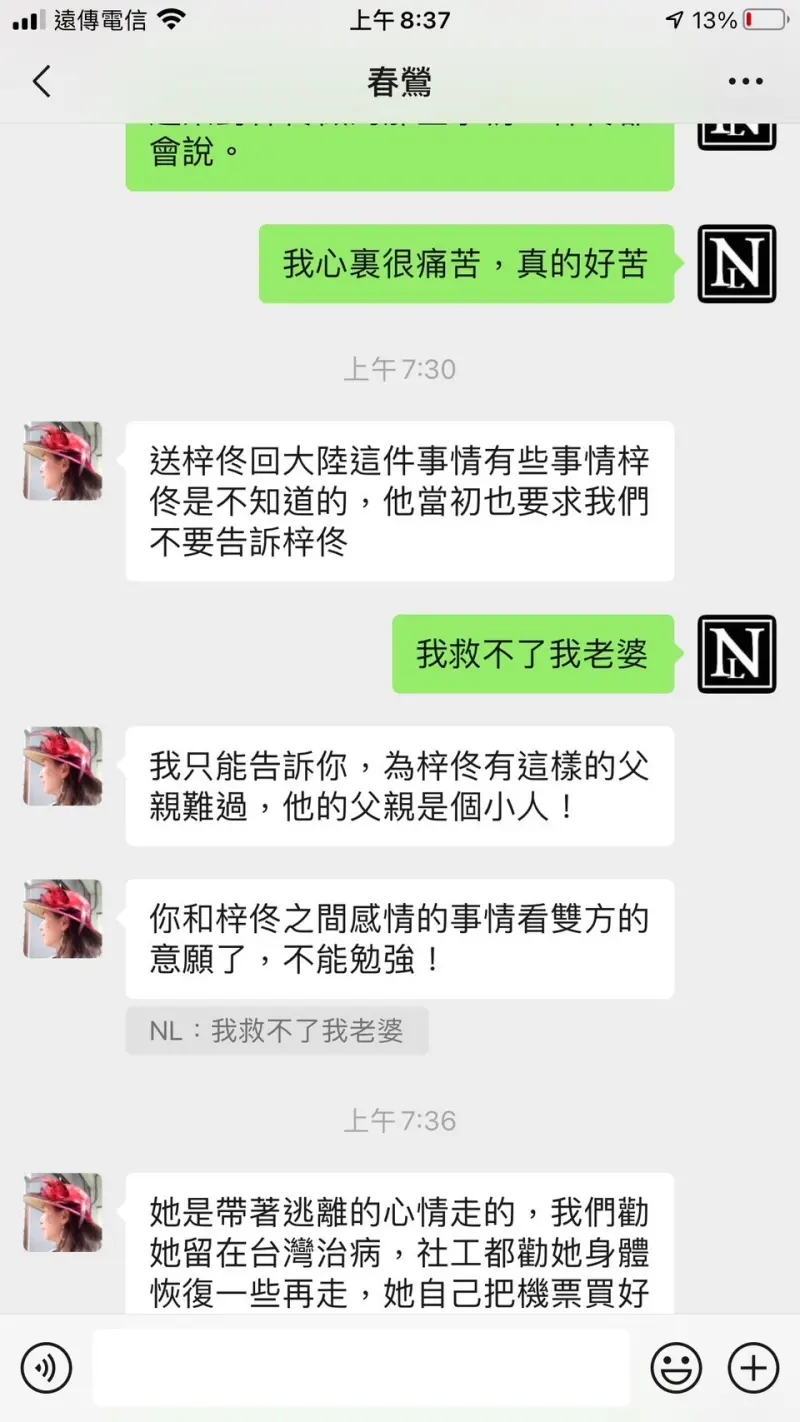Tap the message text input field

pyautogui.click(x=360, y=1368)
